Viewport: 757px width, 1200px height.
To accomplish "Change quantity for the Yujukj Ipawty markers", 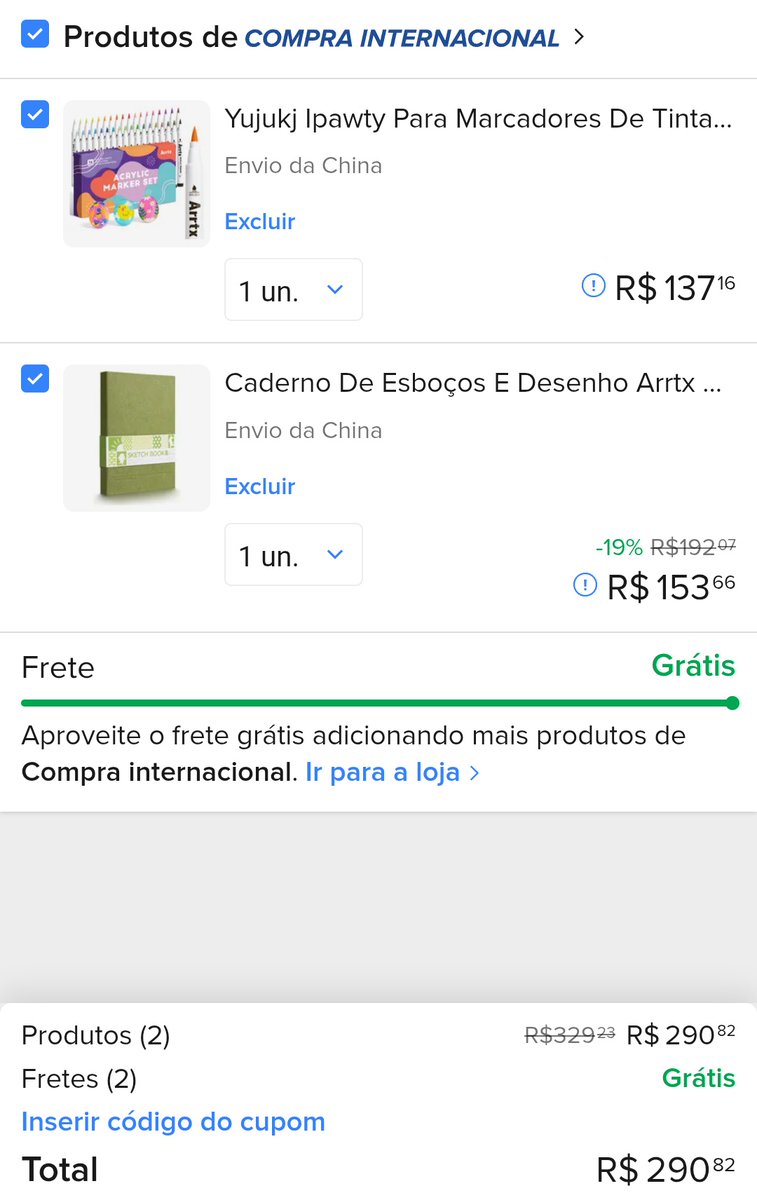I will [293, 290].
